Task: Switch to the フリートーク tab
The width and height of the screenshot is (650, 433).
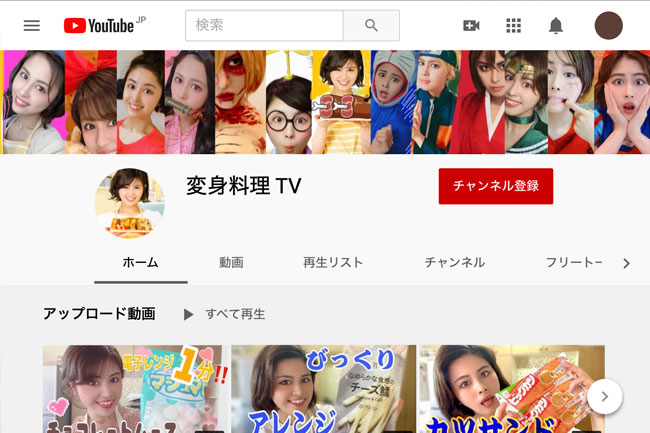Action: (x=574, y=262)
